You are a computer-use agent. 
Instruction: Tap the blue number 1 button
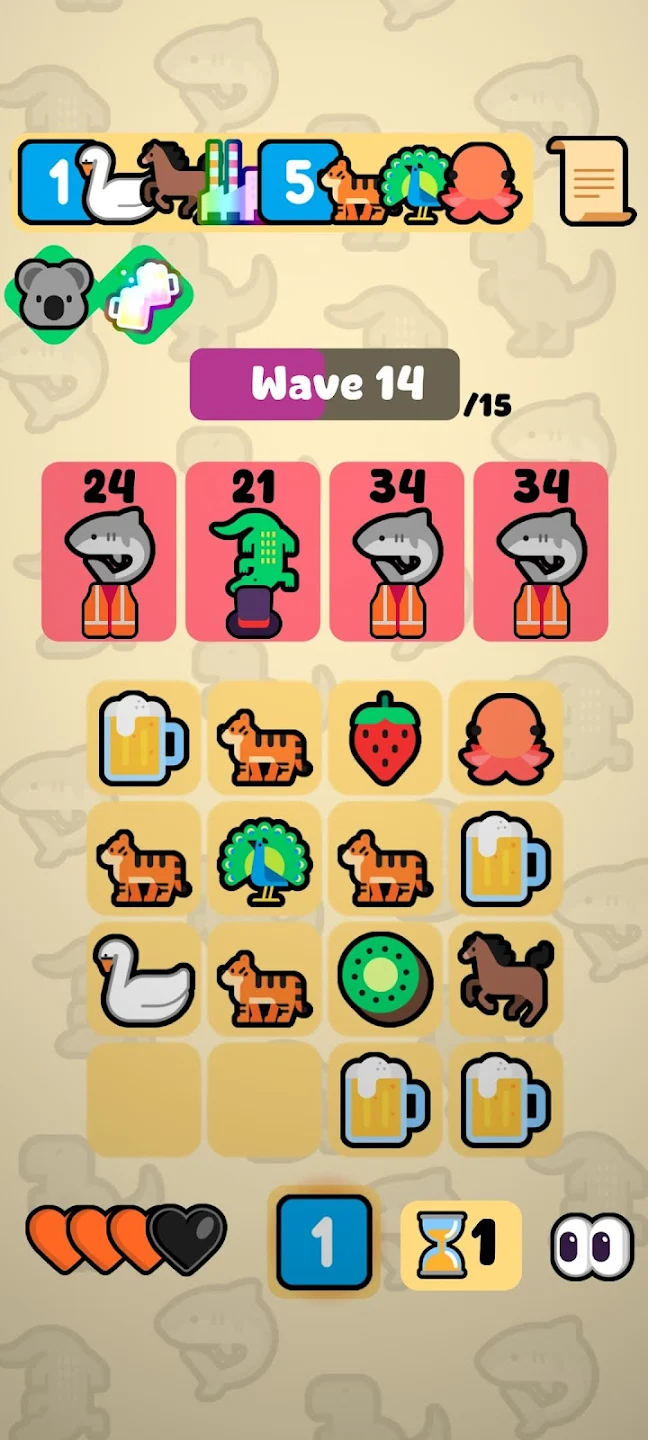click(x=324, y=1241)
